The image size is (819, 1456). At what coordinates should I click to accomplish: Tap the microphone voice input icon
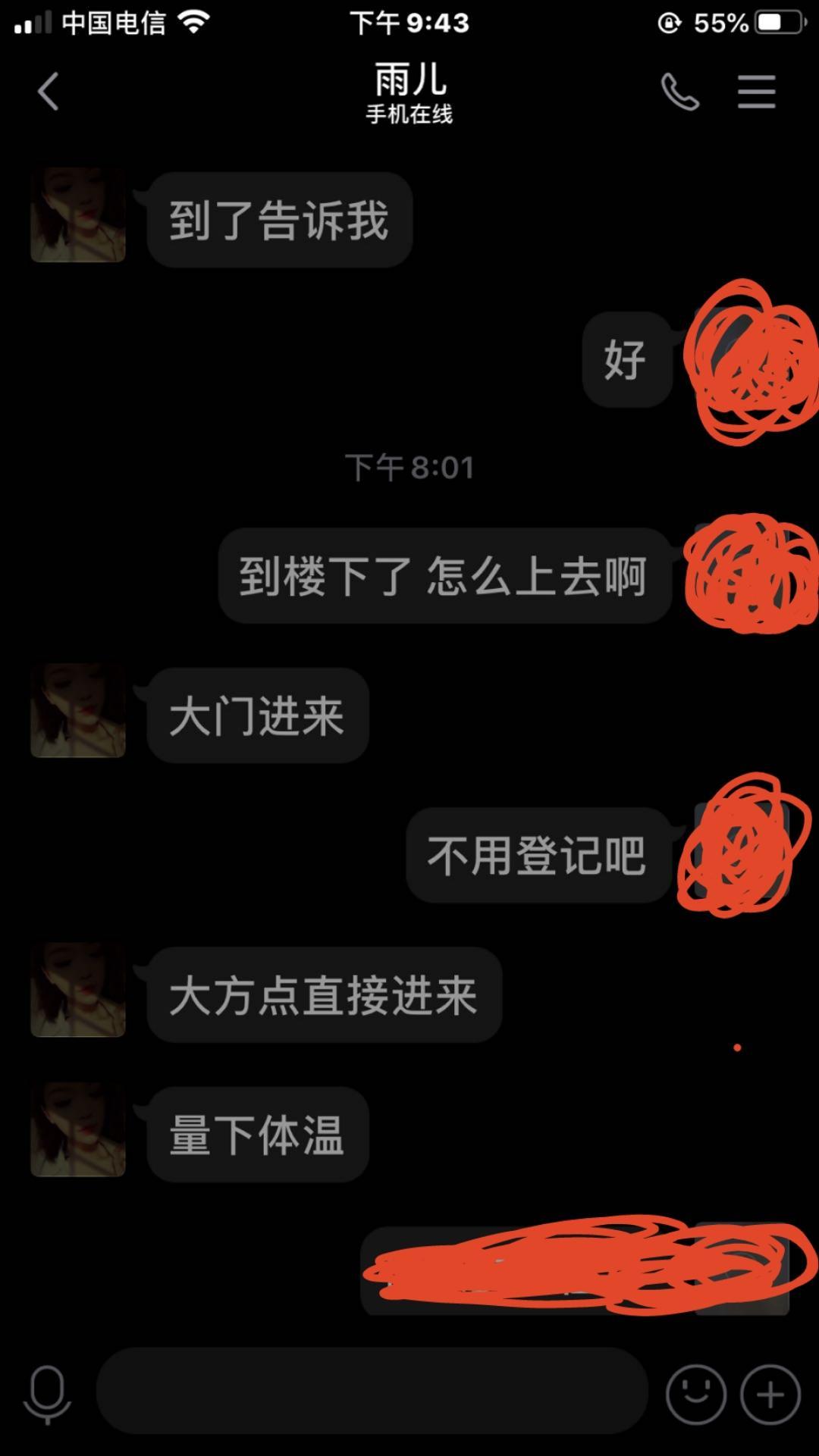point(47,1394)
